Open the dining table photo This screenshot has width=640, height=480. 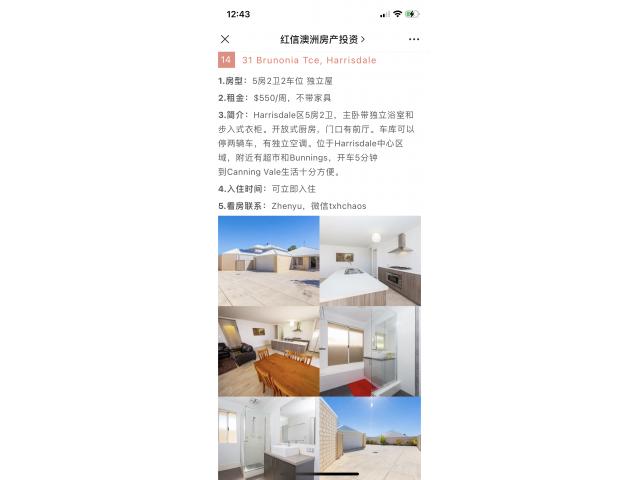pos(268,351)
